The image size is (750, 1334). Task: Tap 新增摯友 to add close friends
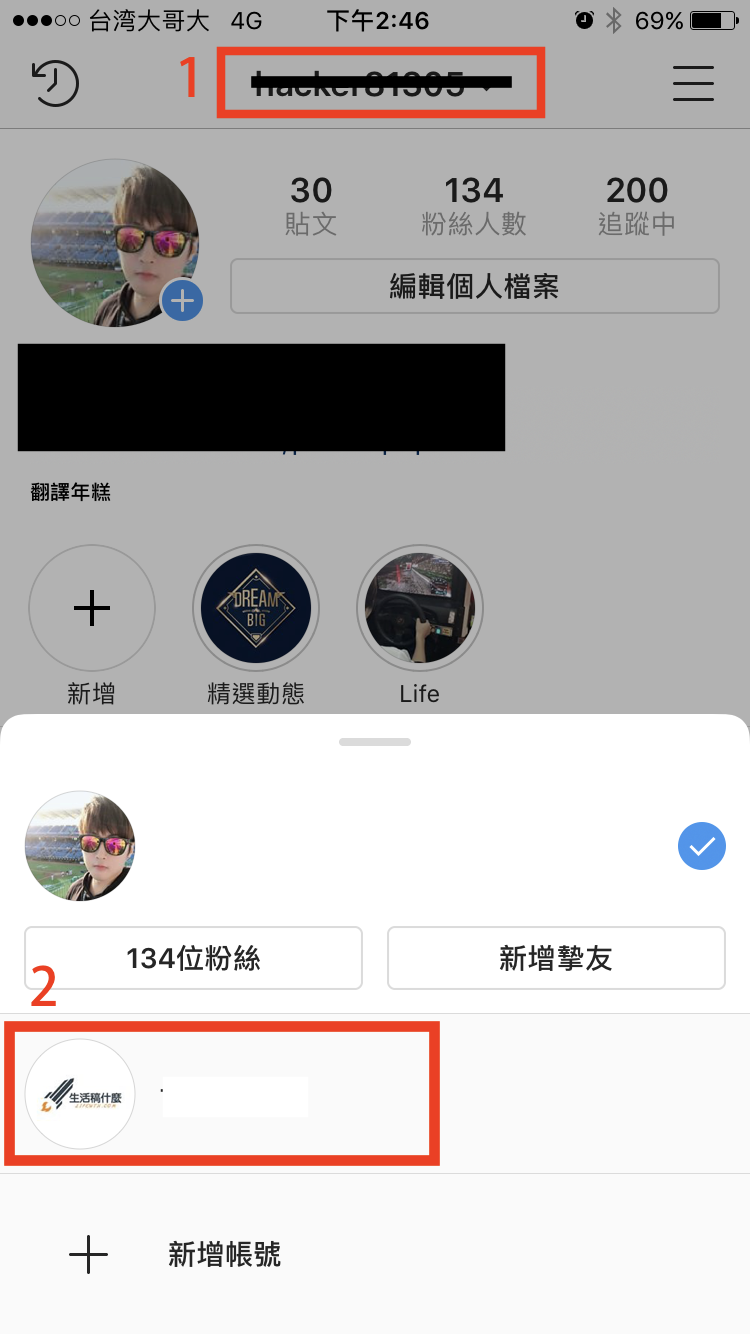coord(555,958)
